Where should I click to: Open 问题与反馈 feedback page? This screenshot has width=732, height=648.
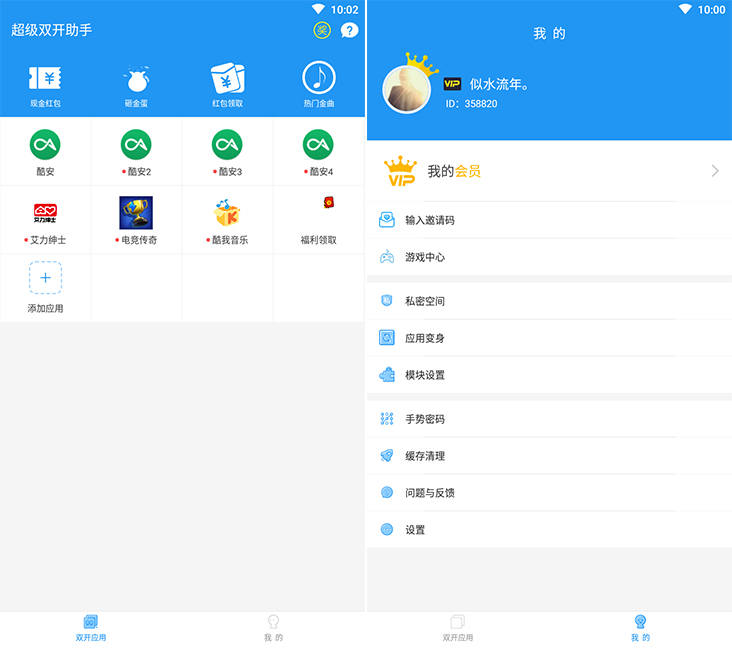[x=549, y=493]
